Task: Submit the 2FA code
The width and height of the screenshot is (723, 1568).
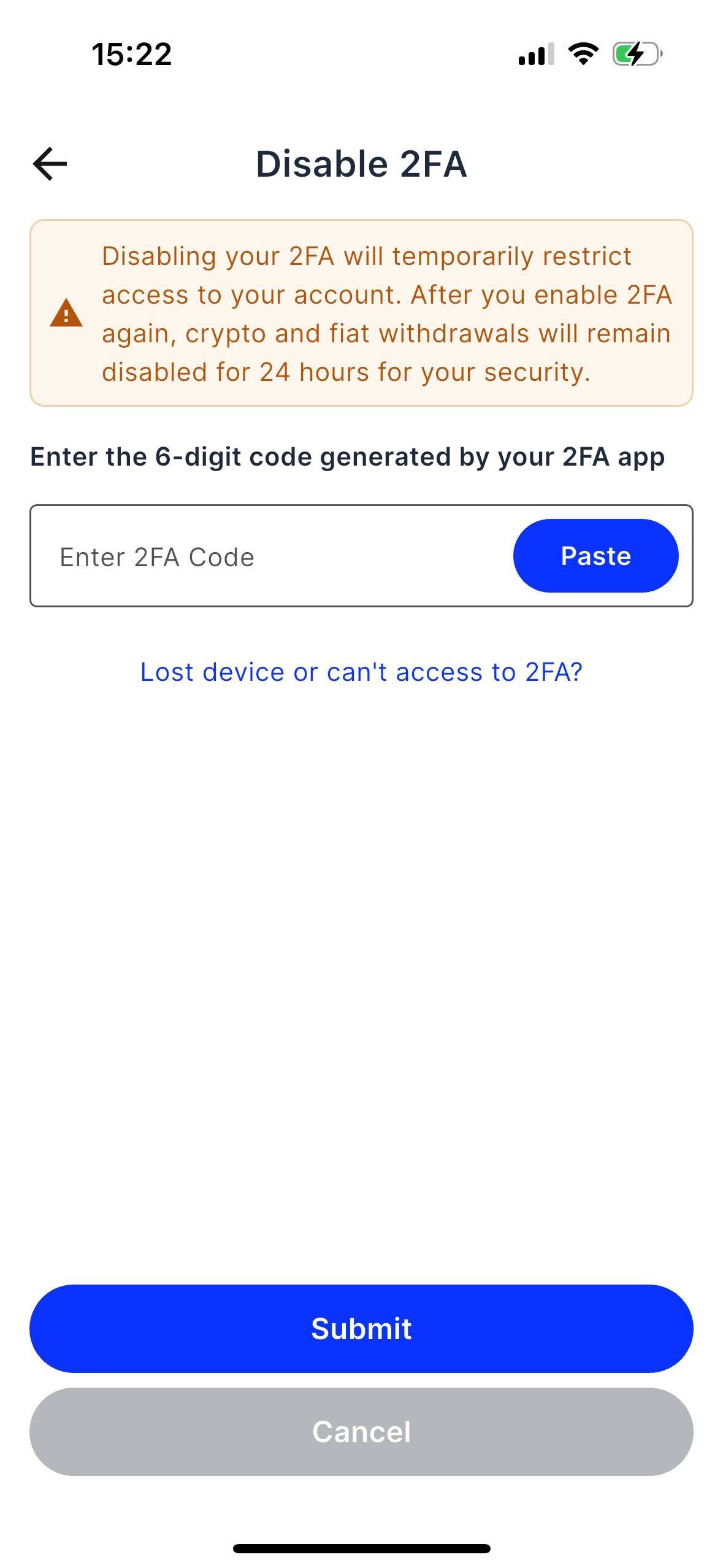Action: coord(361,1328)
